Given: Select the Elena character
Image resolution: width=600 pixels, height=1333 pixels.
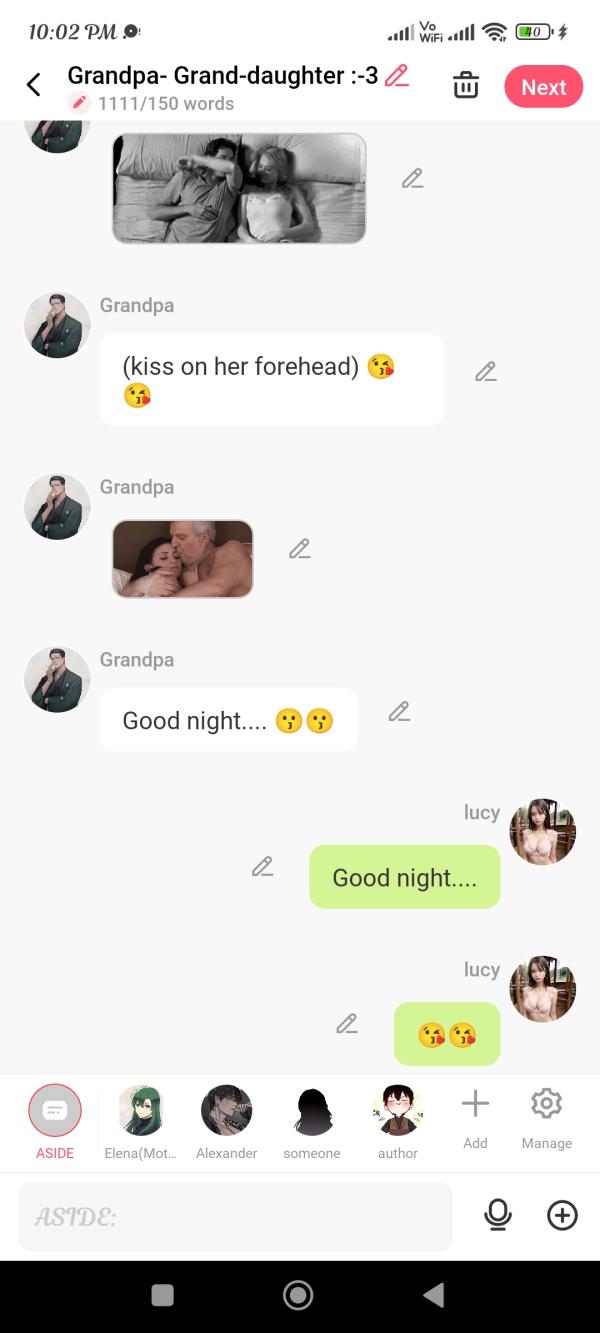Looking at the screenshot, I should click(140, 1119).
